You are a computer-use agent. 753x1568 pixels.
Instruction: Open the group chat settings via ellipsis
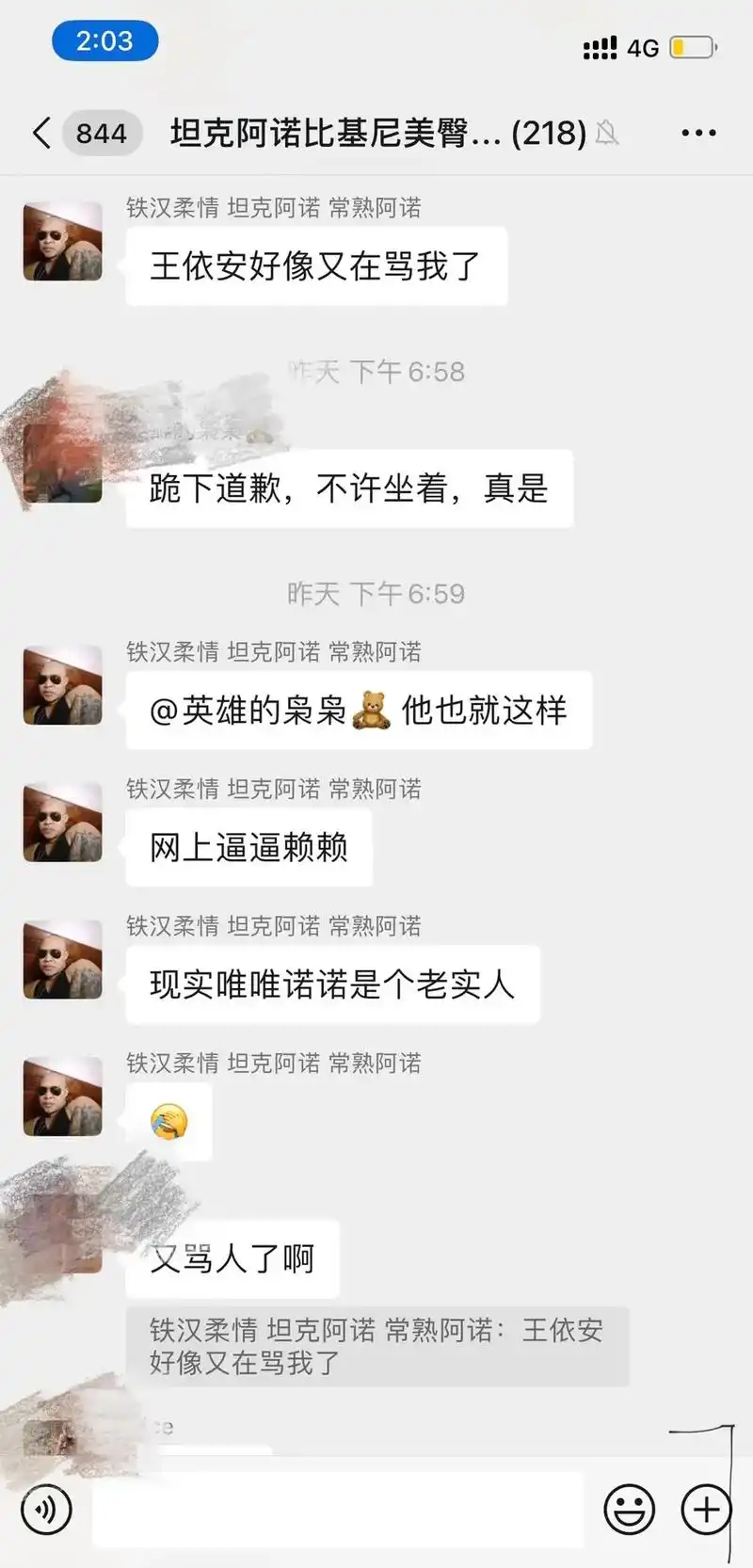point(697,132)
